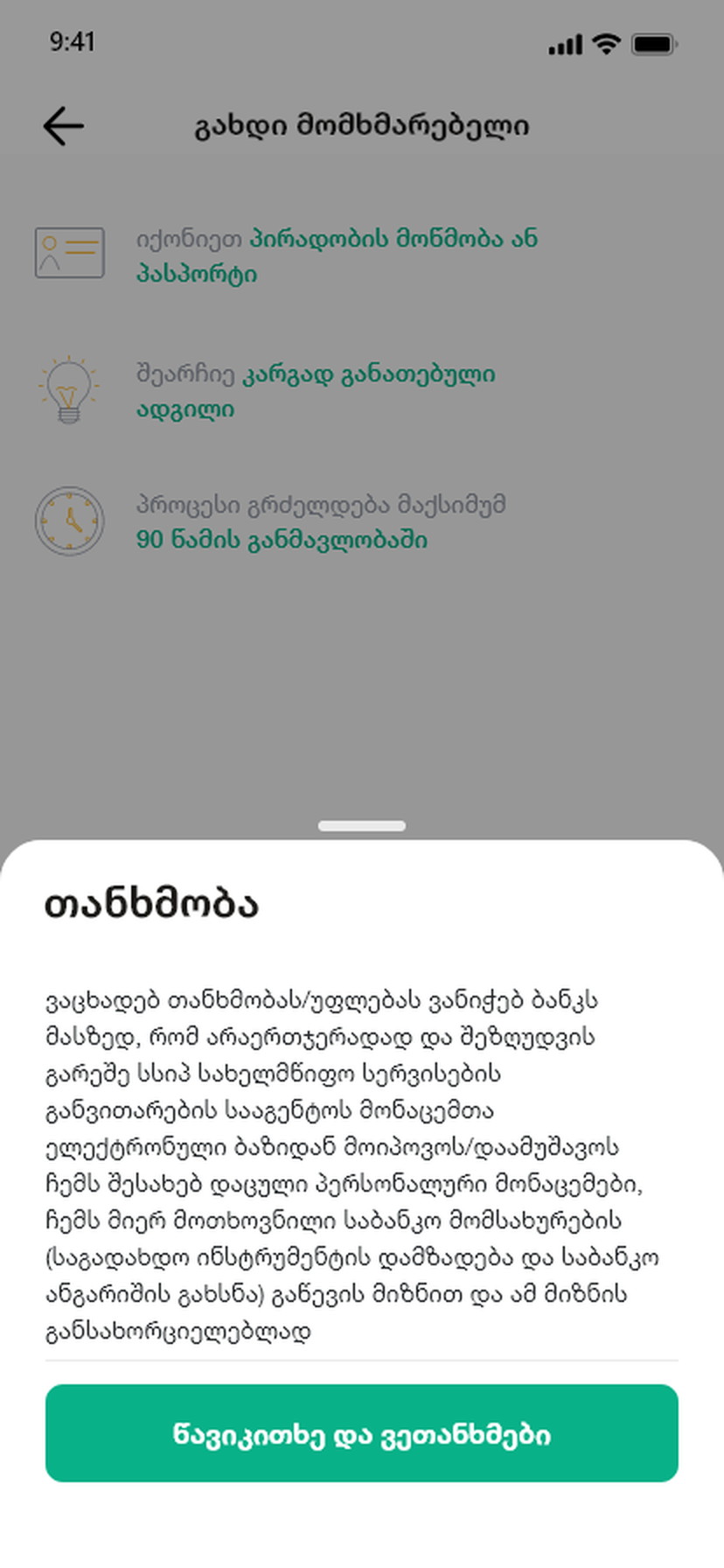Tap the bottom sheet drag handle
This screenshot has height=1568, width=724.
coord(362,826)
